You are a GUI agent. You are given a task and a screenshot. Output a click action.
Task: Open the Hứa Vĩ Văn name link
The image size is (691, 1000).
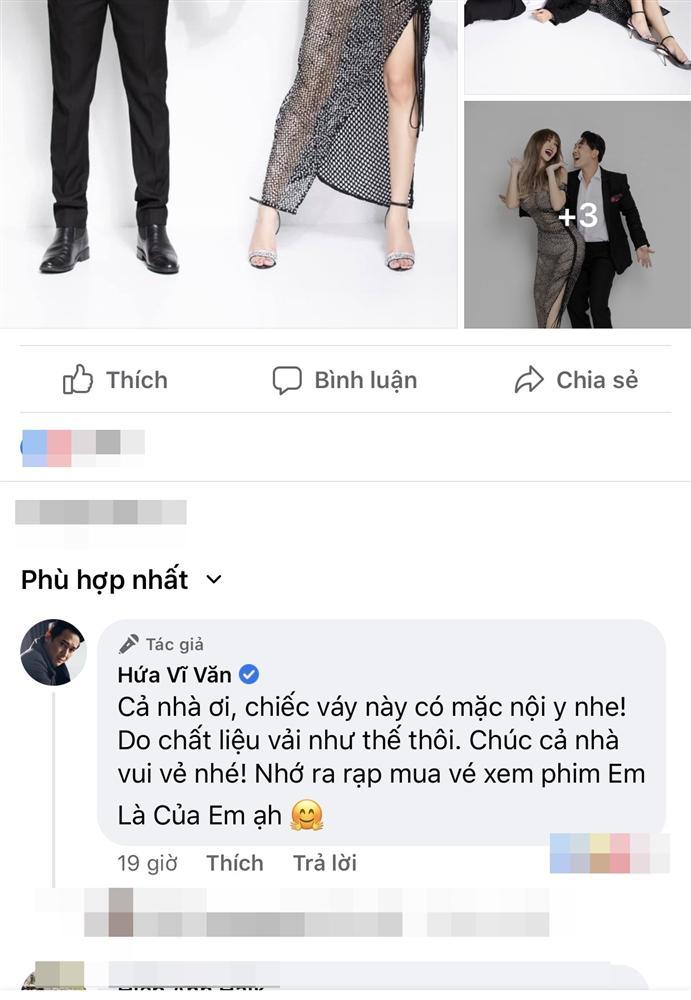(x=175, y=674)
